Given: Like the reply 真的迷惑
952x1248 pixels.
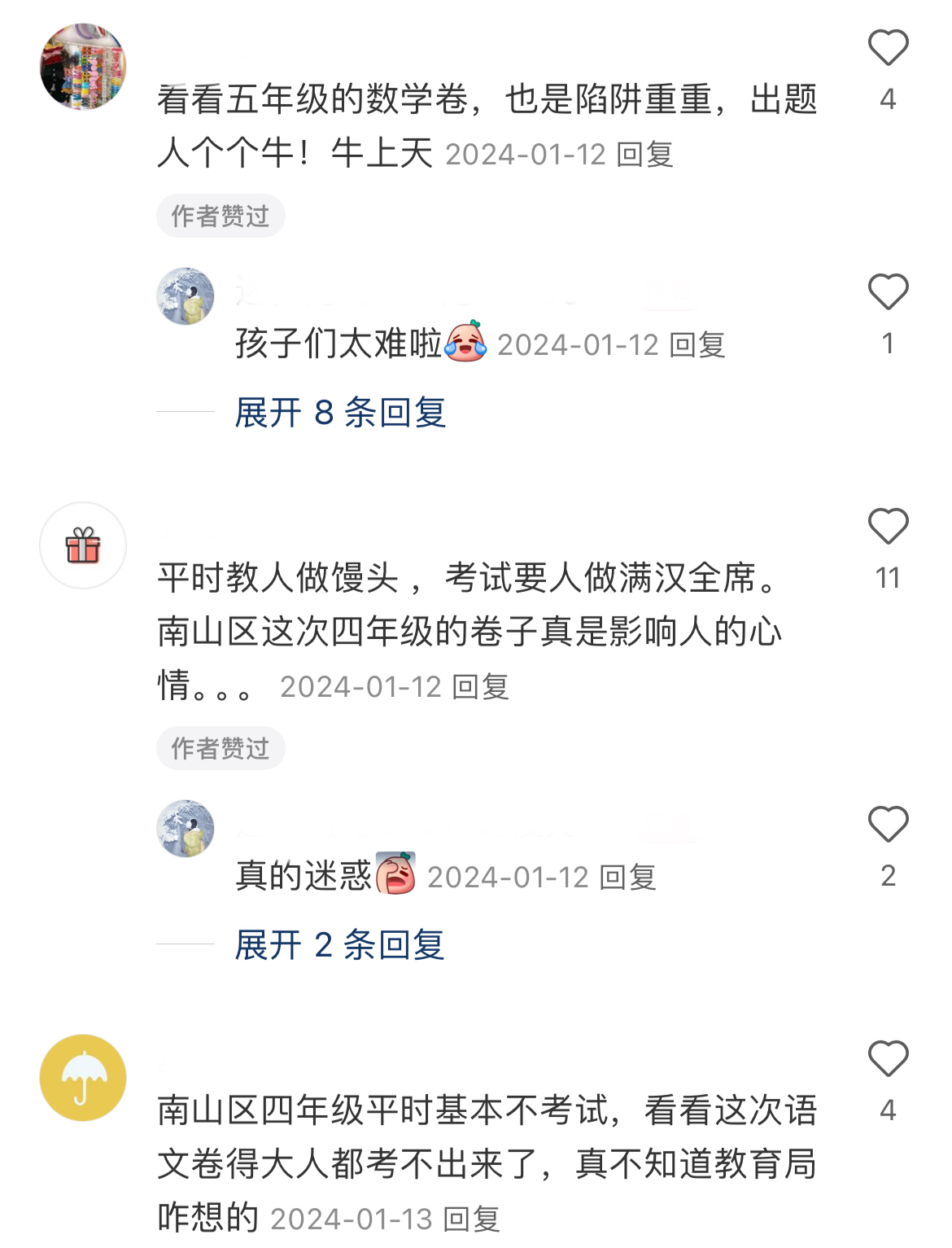Looking at the screenshot, I should coord(888,825).
